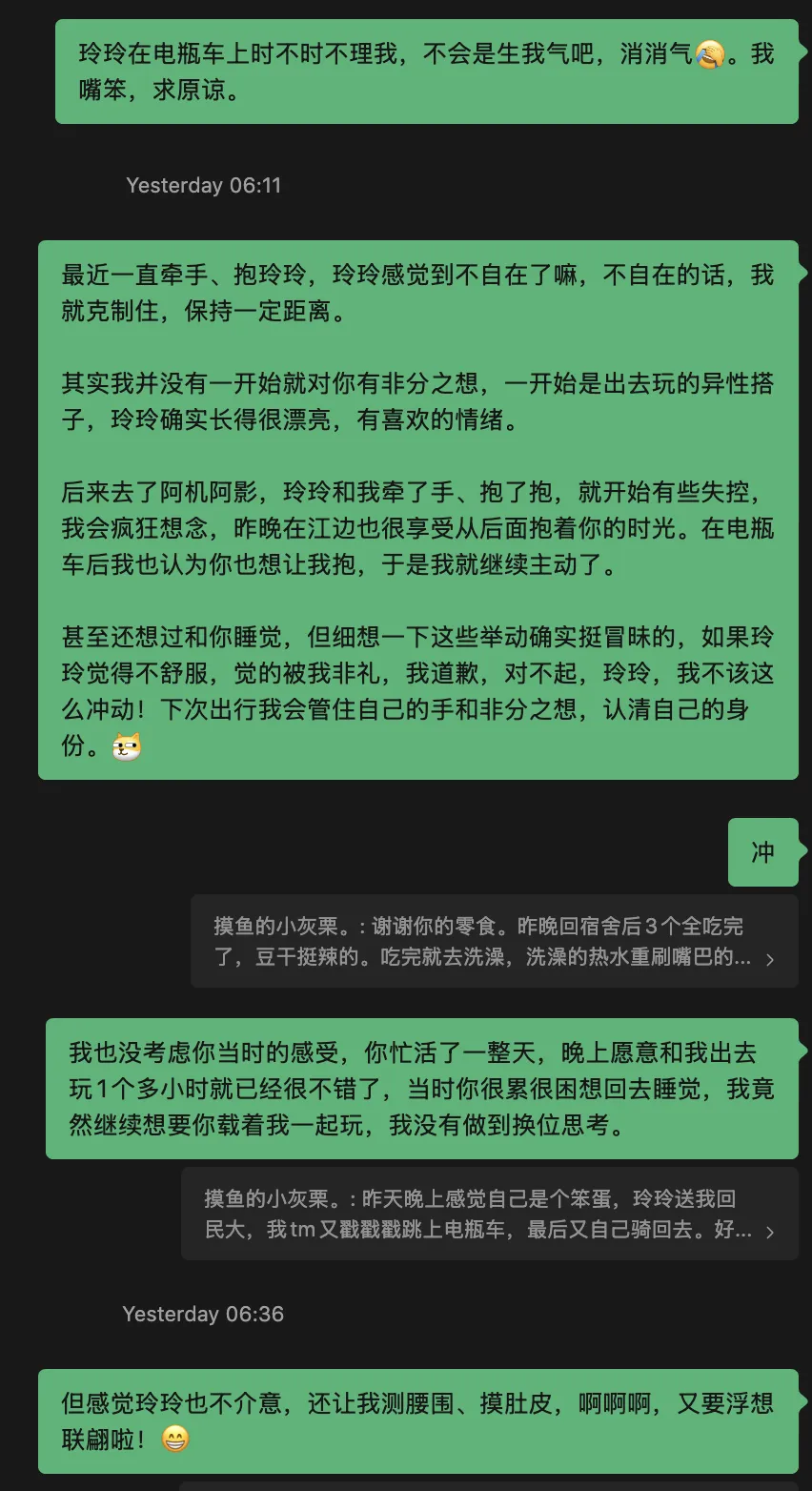Open the quoted message about 昨天晚上感觉自己是个笨蛋

click(489, 1214)
